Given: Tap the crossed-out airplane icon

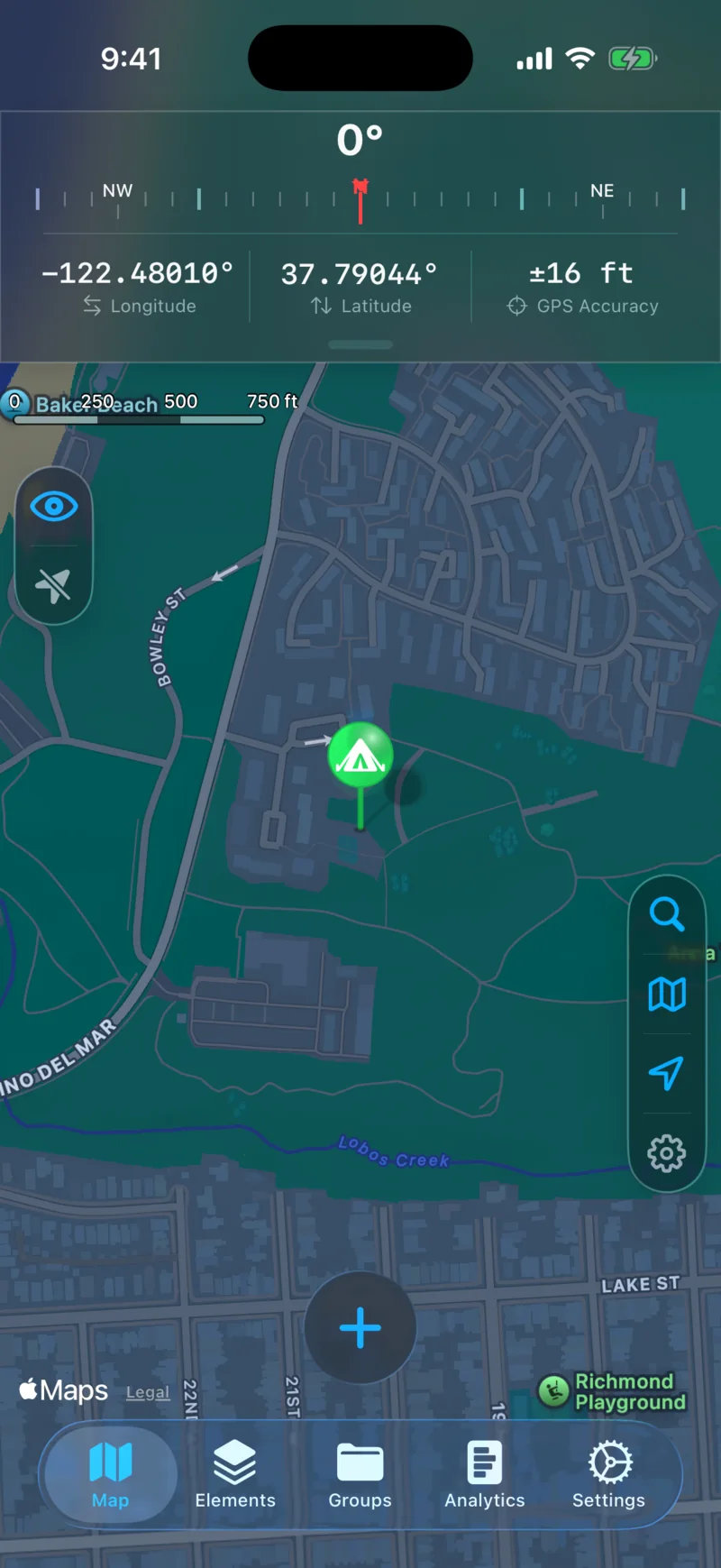Looking at the screenshot, I should tap(53, 585).
